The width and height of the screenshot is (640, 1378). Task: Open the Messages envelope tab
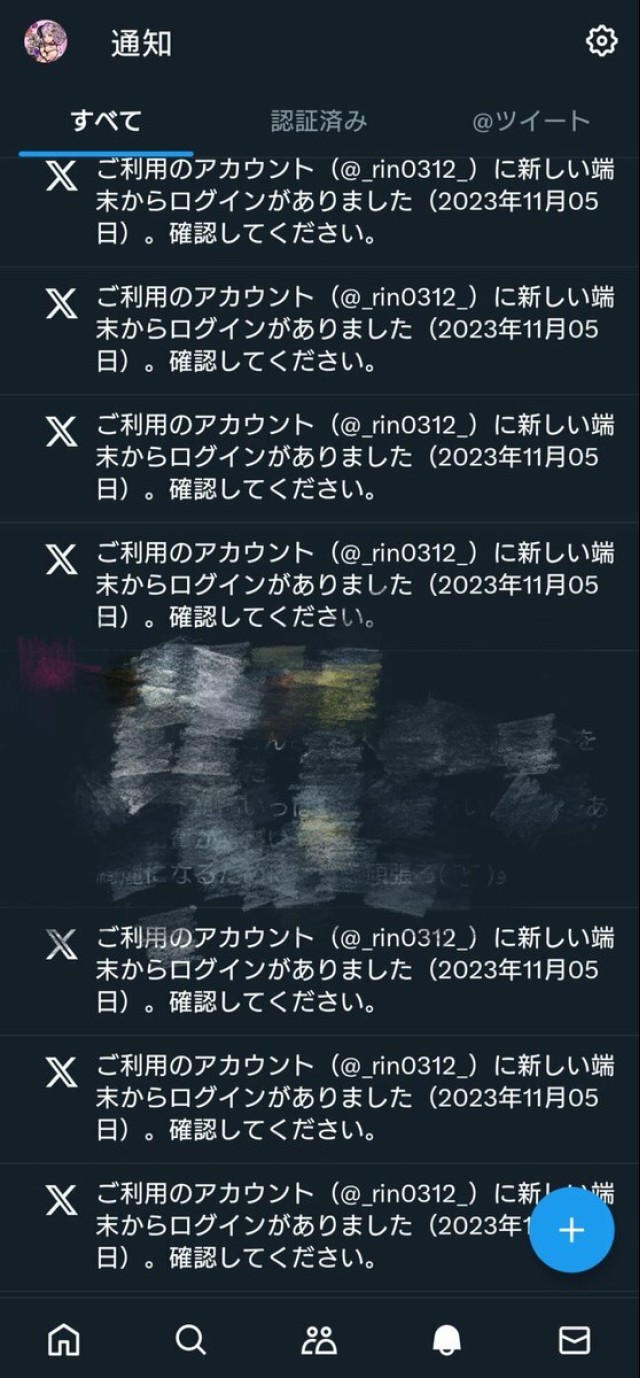point(574,1340)
